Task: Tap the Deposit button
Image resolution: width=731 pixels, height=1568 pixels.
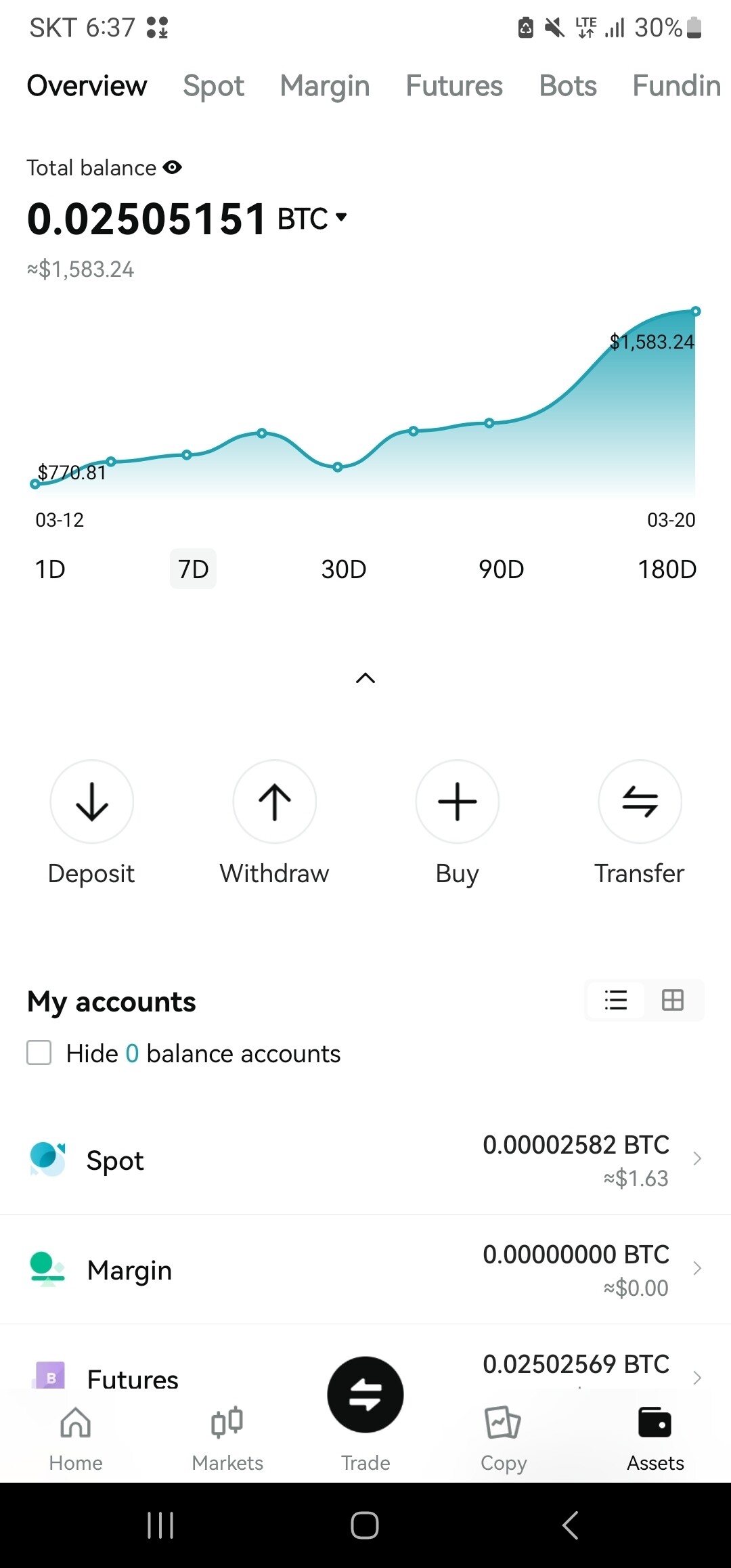Action: coord(92,802)
